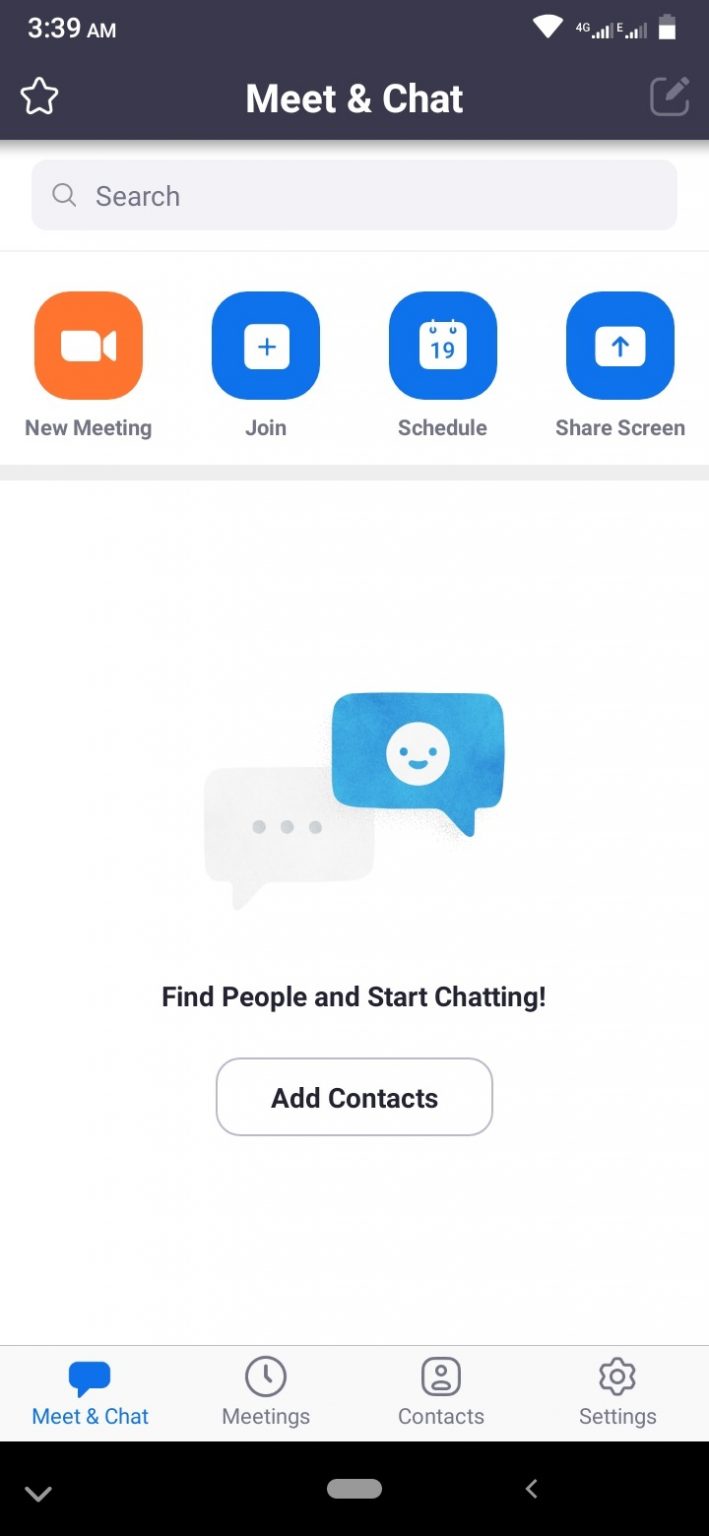
Task: Tap the system home pill
Action: coord(354,1489)
